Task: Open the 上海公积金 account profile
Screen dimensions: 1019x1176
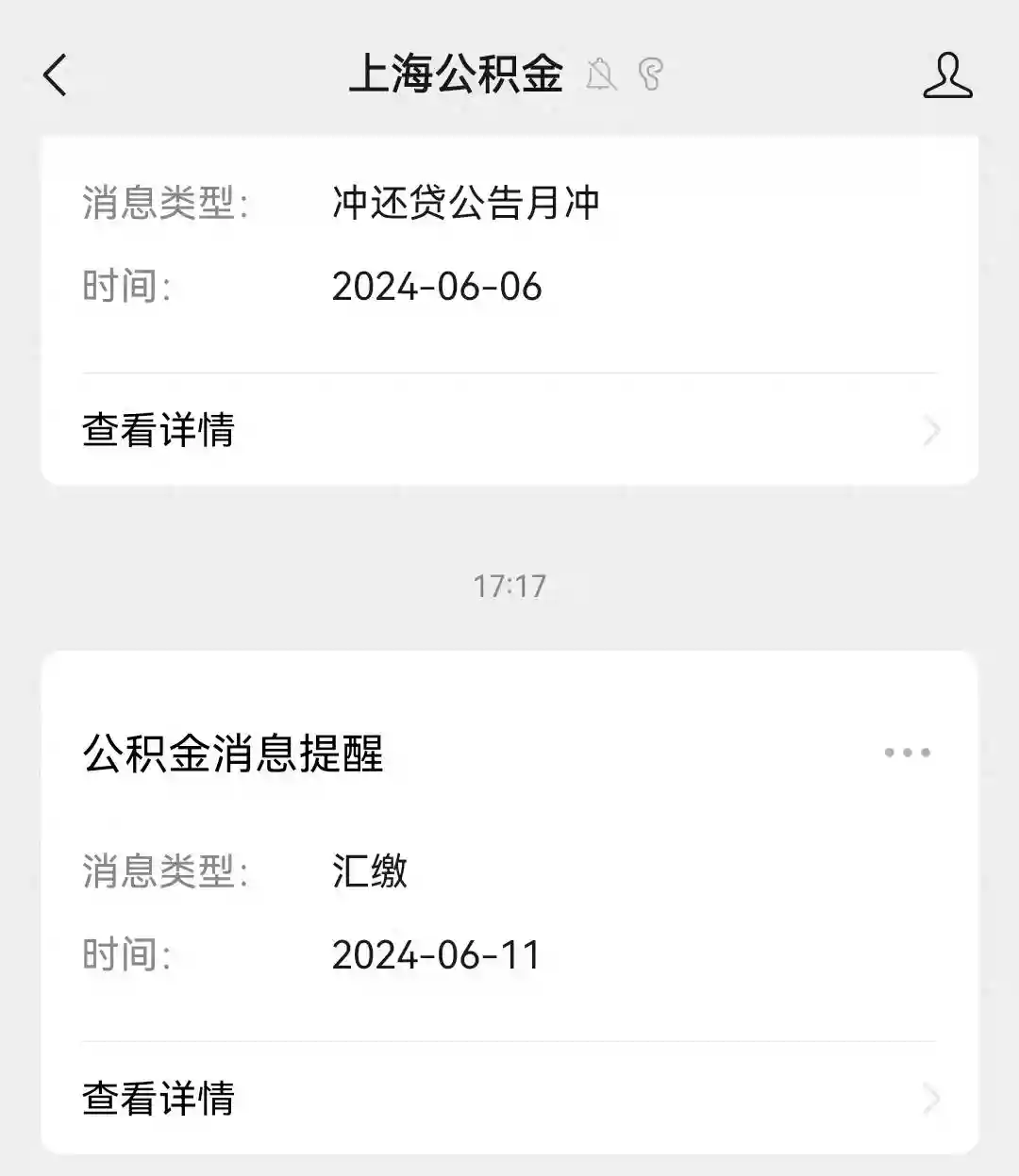Action: click(x=947, y=75)
